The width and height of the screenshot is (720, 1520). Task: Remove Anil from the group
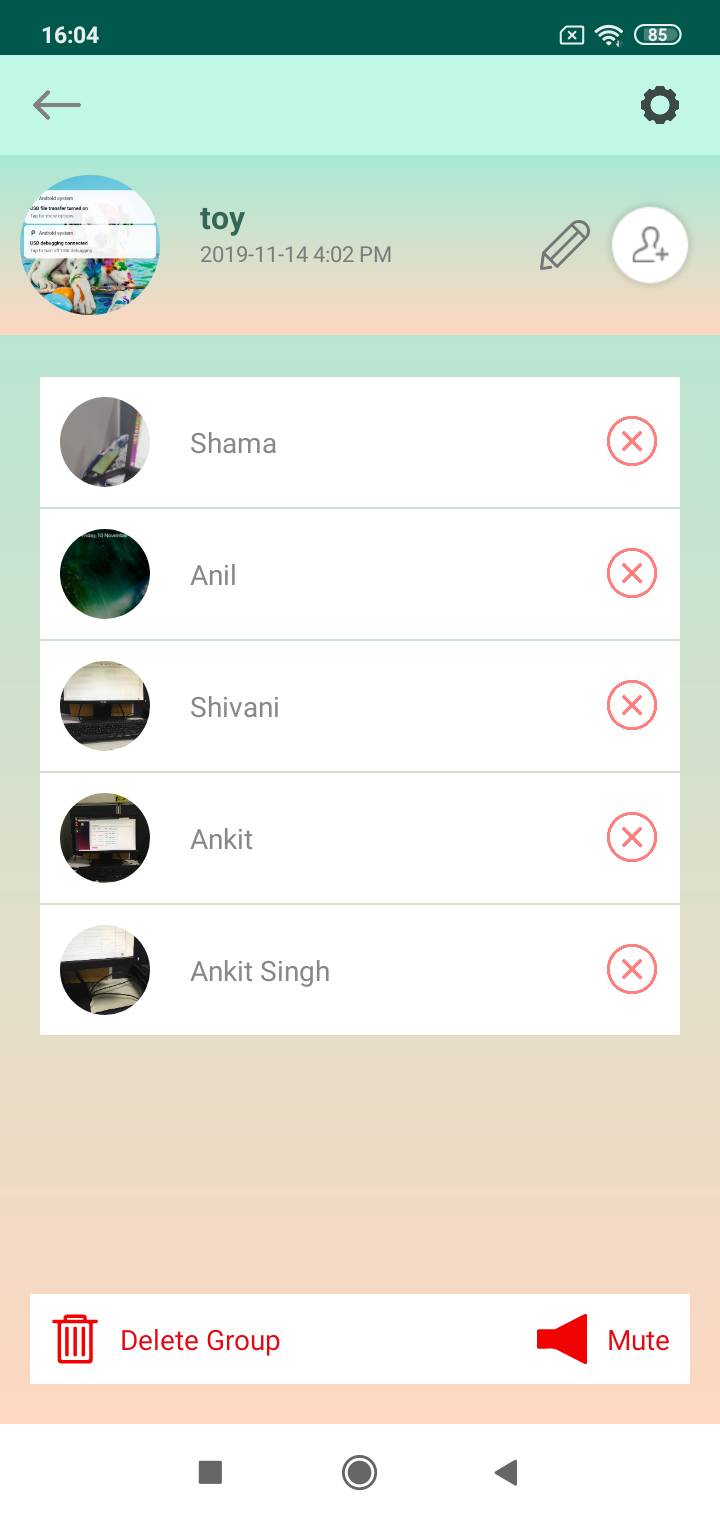pyautogui.click(x=632, y=574)
